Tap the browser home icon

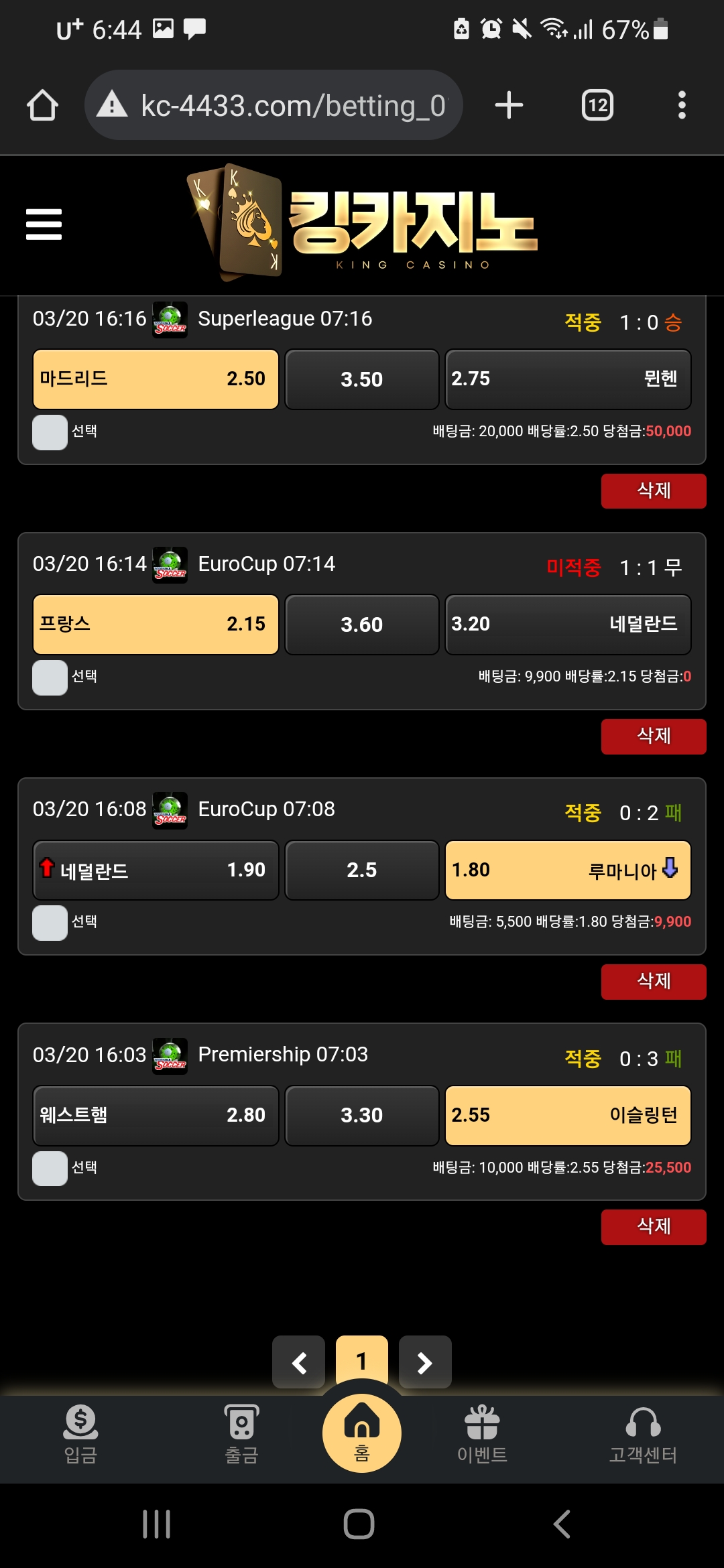click(42, 106)
